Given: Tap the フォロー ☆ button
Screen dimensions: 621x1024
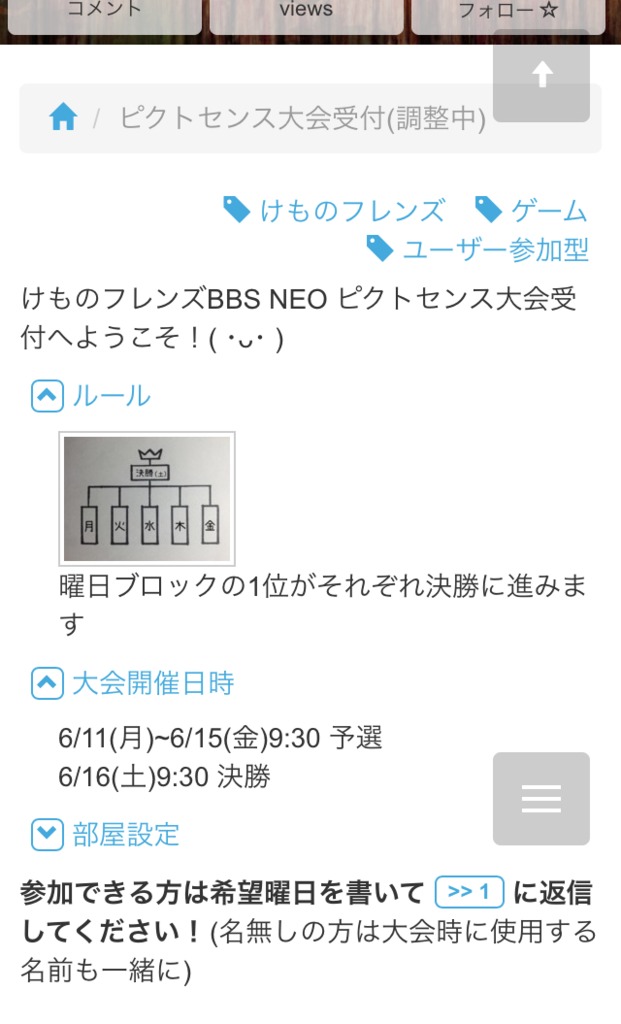Looking at the screenshot, I should 507,12.
